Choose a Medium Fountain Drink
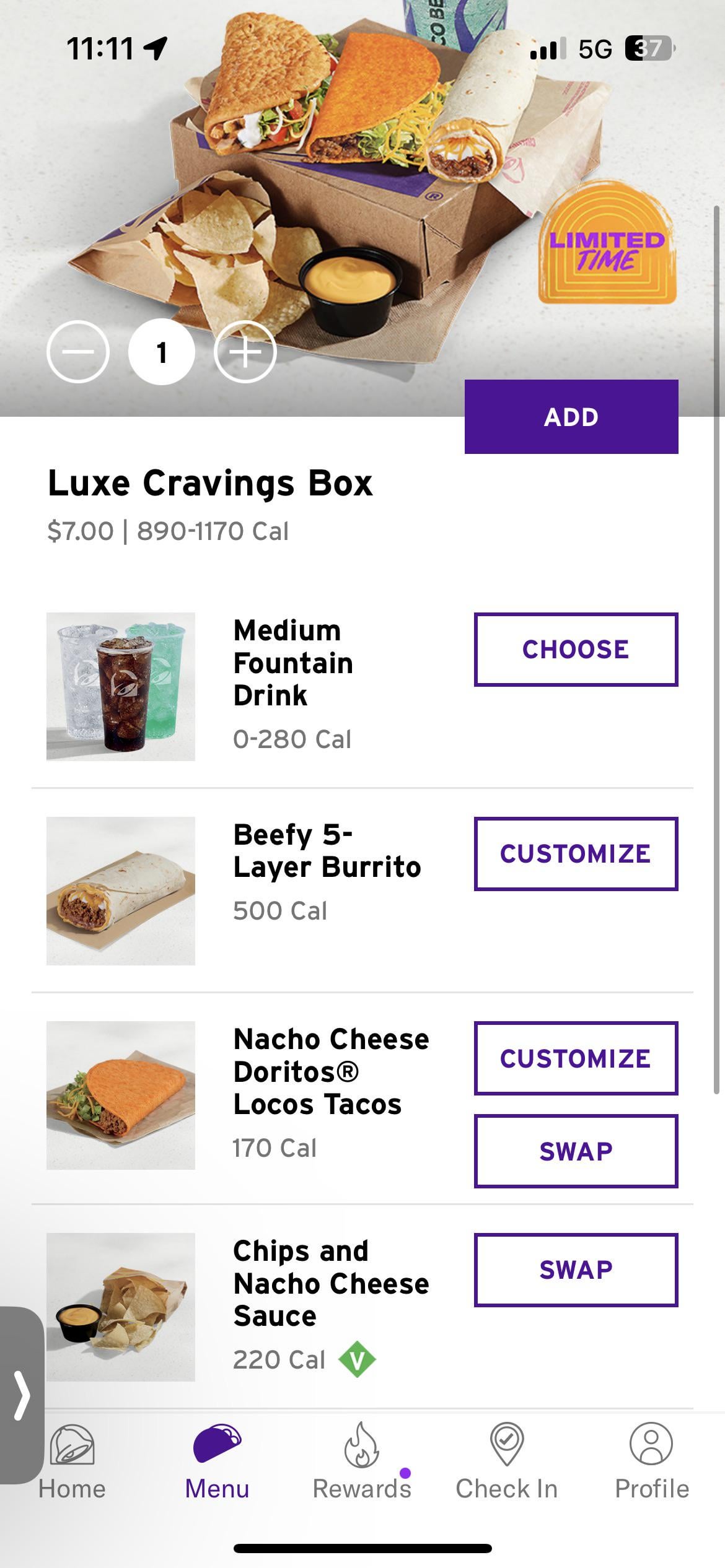Image resolution: width=725 pixels, height=1568 pixels. pos(576,650)
